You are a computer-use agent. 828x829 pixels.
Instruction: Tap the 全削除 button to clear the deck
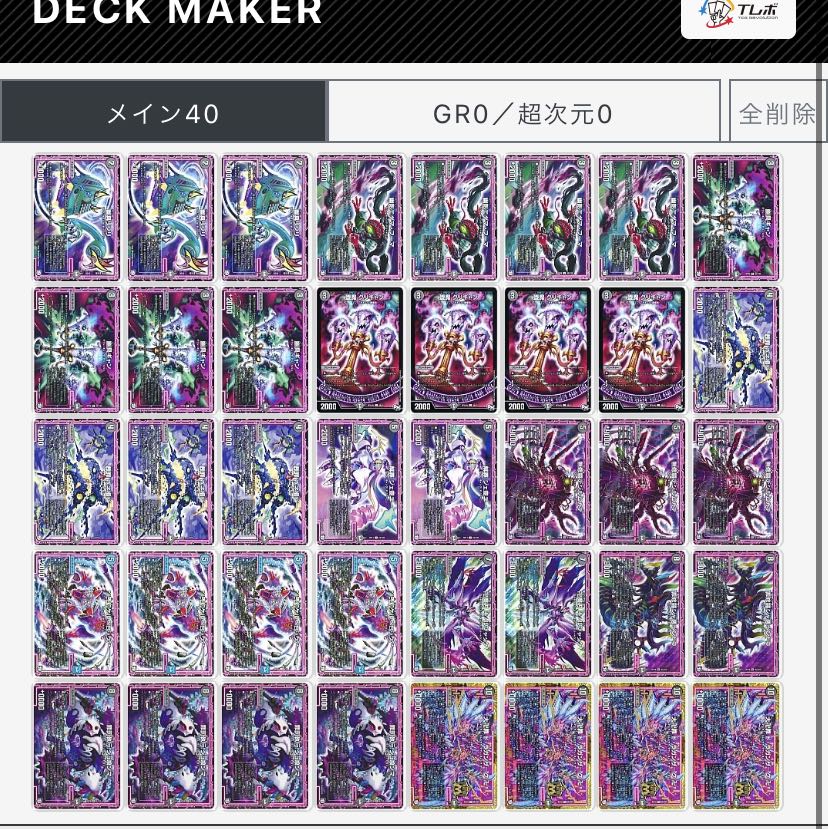click(777, 113)
